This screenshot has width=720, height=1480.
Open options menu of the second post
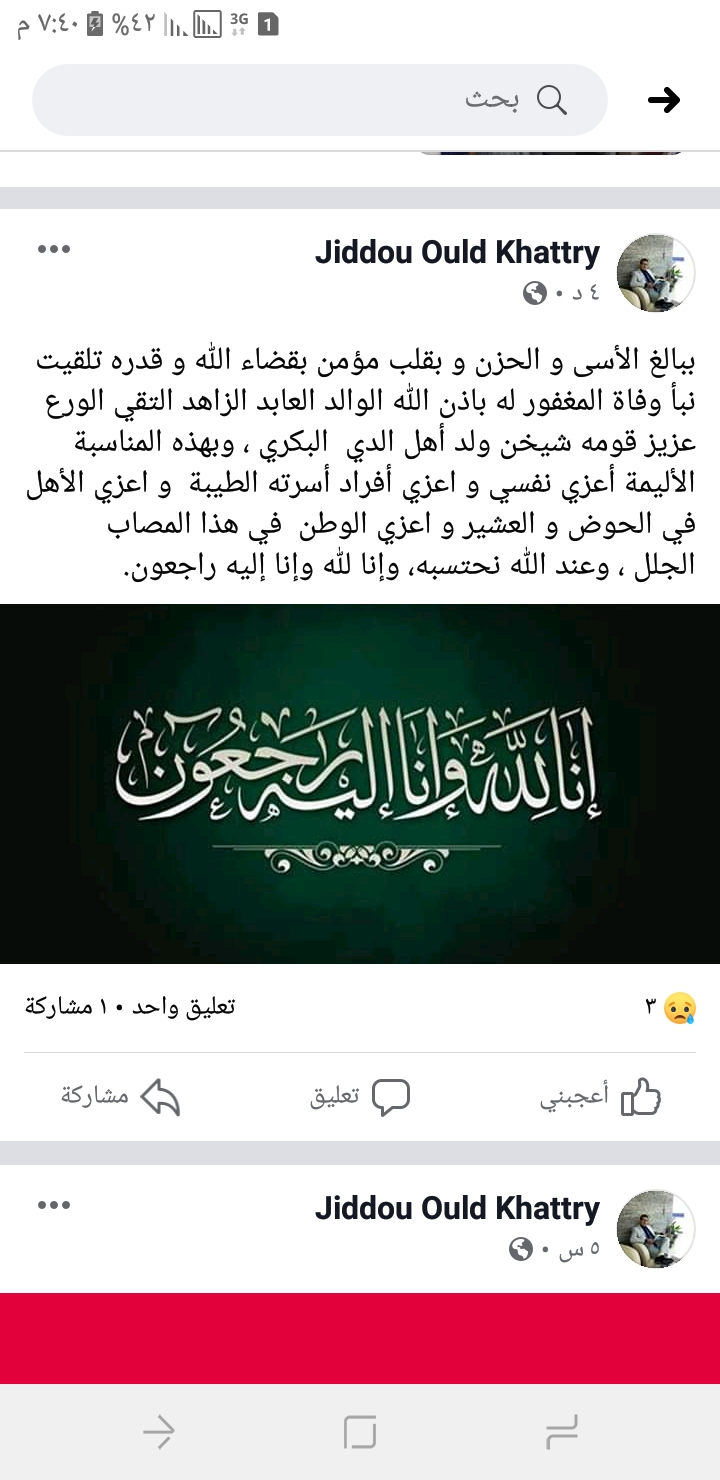[54, 1205]
